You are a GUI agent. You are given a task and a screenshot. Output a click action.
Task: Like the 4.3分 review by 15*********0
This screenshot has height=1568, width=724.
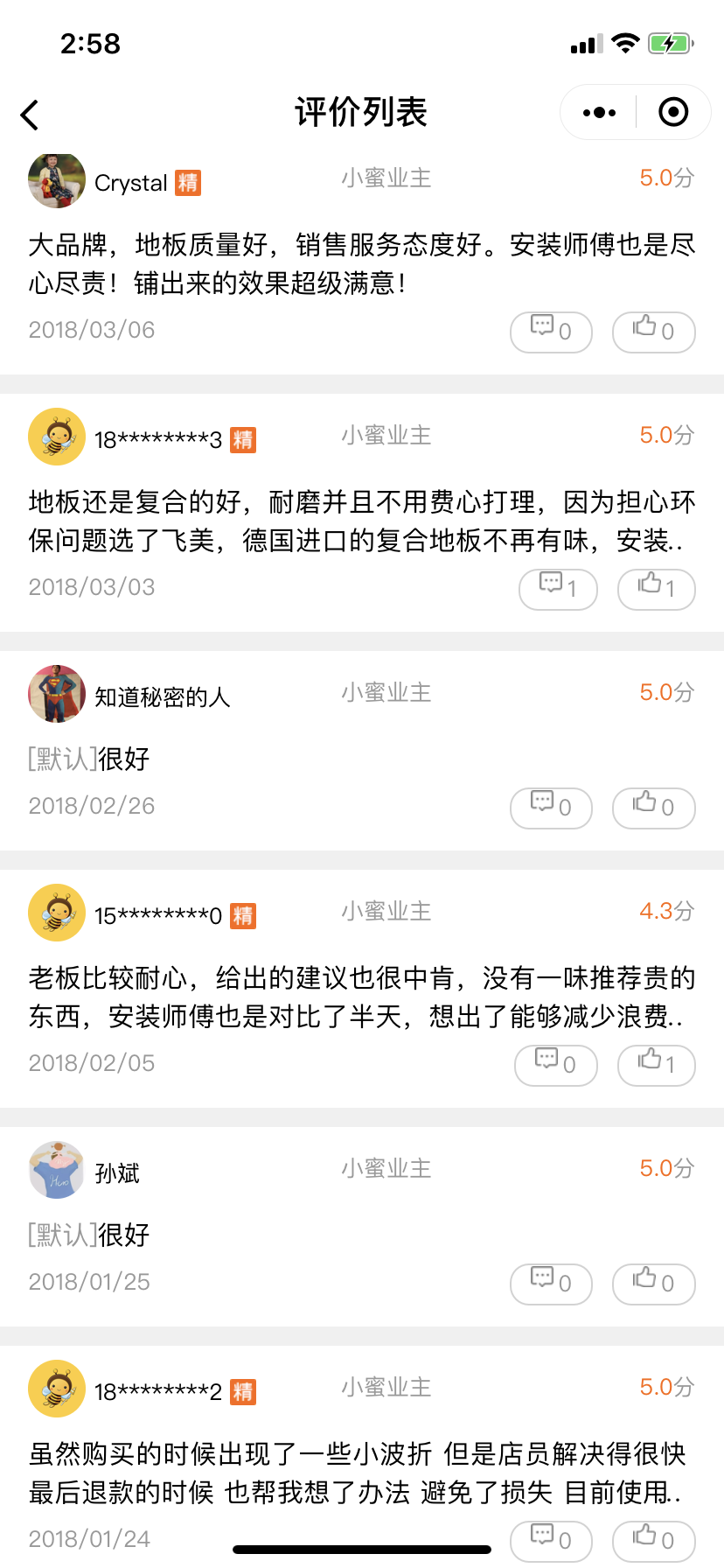coord(656,1065)
